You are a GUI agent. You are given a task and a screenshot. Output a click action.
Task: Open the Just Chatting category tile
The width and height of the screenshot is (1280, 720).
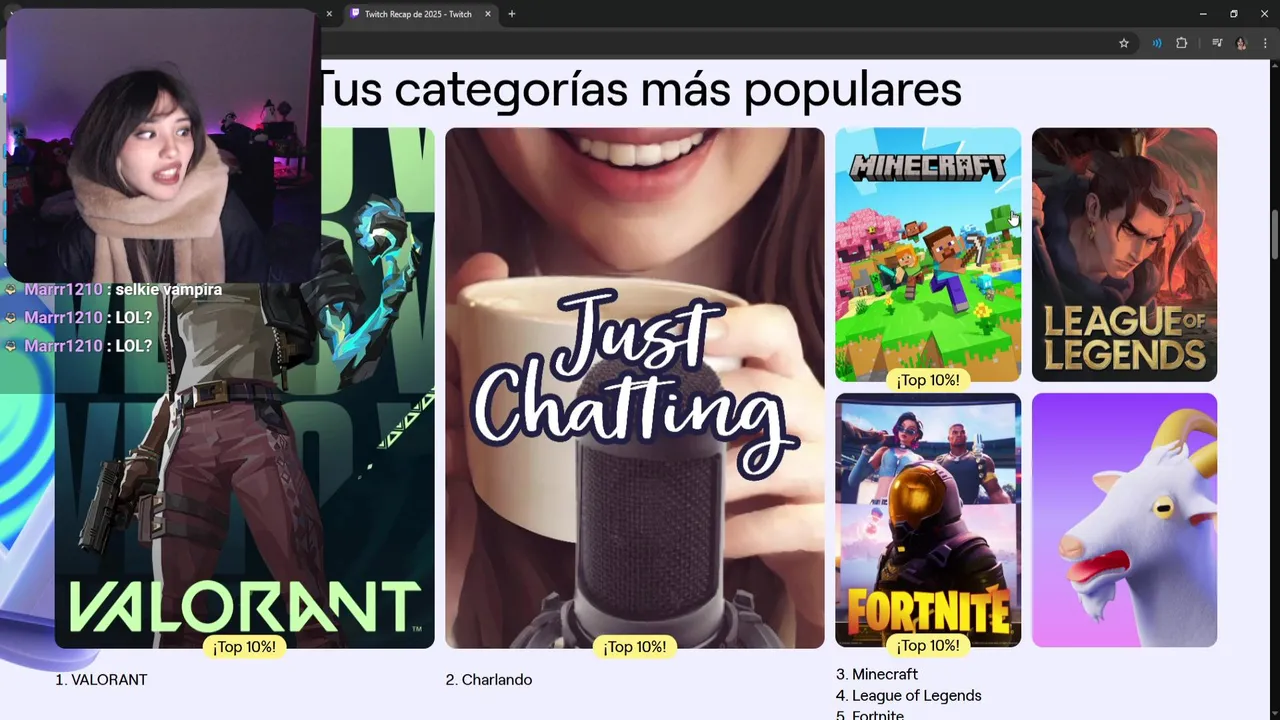click(634, 388)
